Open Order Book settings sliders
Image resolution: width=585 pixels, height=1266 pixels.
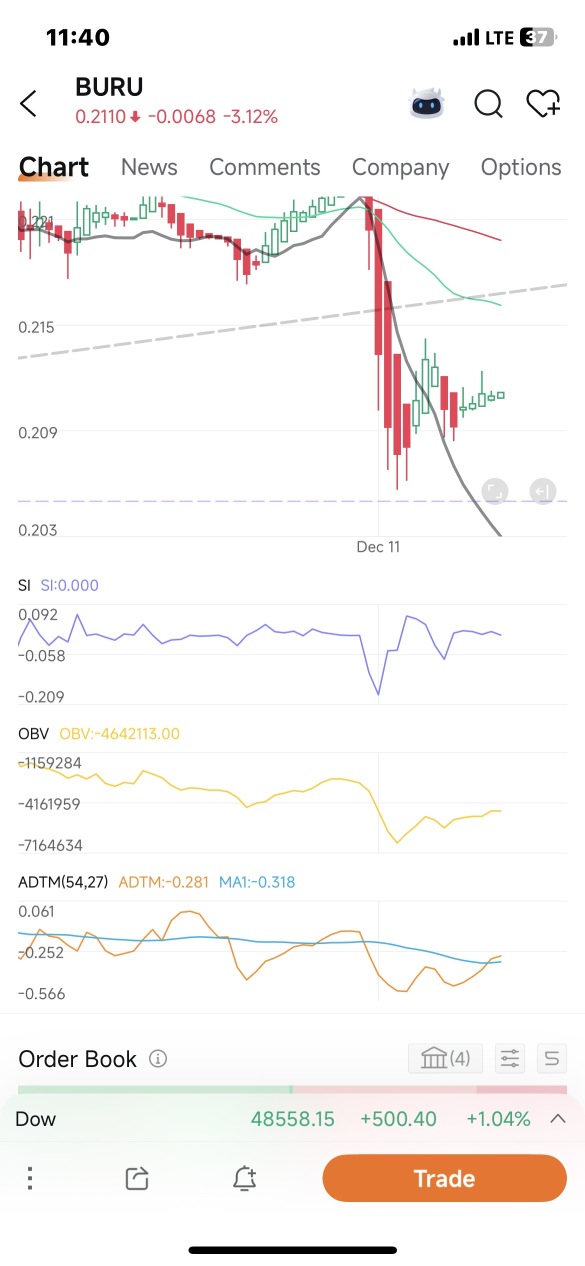tap(510, 1058)
